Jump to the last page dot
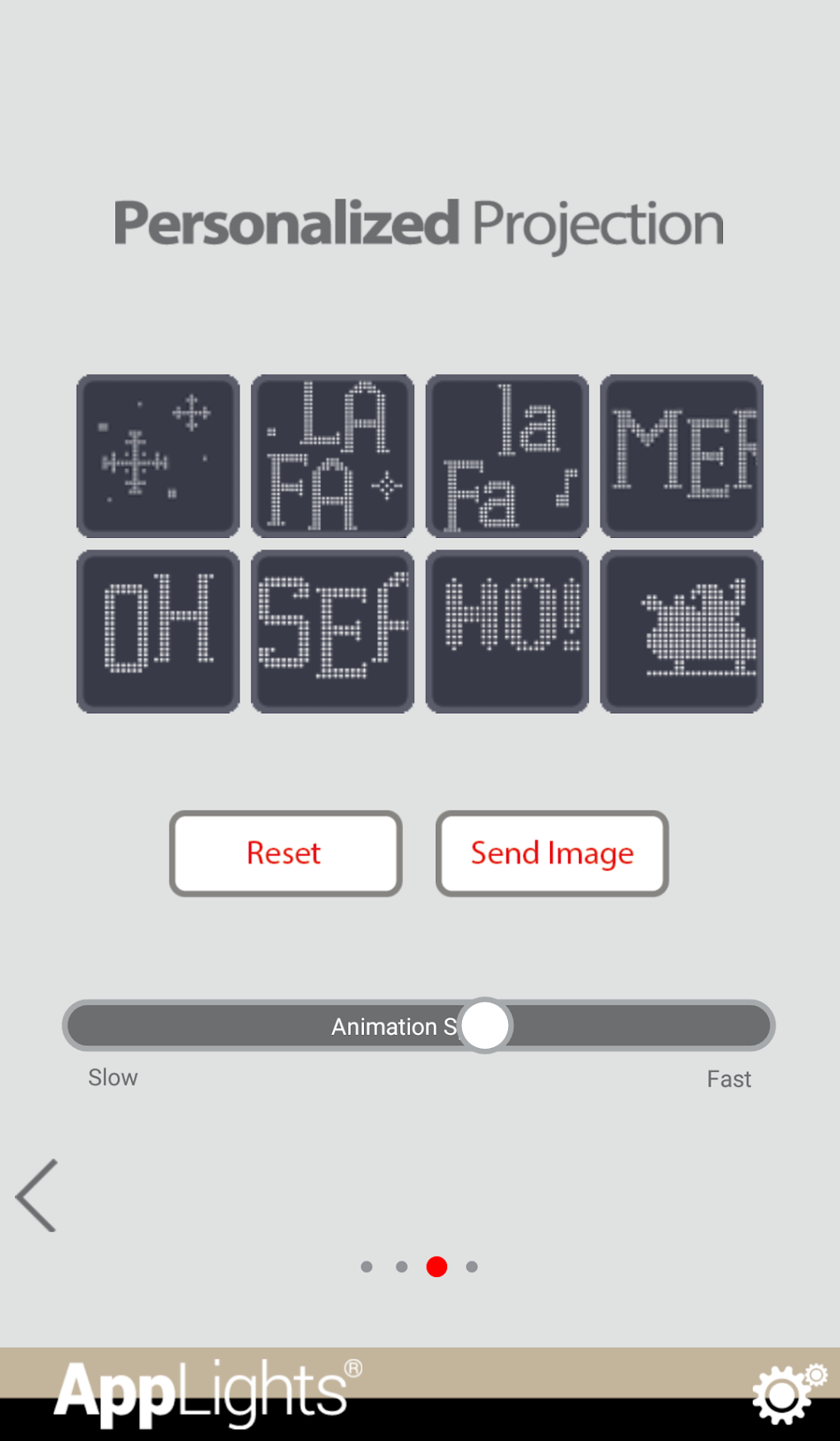 [x=472, y=1266]
